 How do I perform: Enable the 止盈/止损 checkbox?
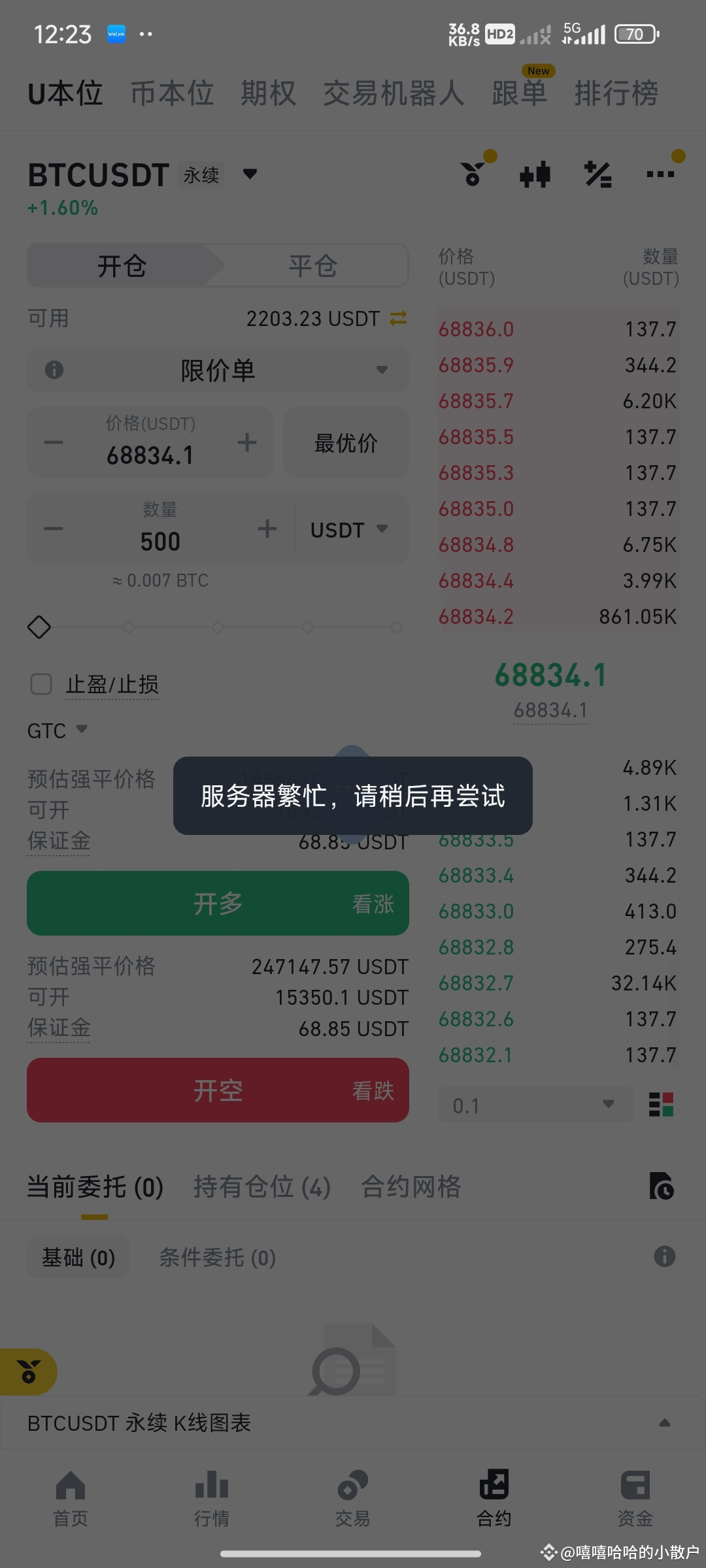click(41, 684)
